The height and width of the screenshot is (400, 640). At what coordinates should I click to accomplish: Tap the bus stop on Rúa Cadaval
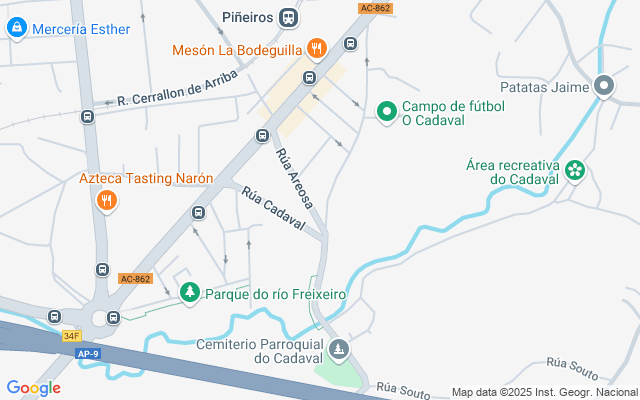(199, 212)
